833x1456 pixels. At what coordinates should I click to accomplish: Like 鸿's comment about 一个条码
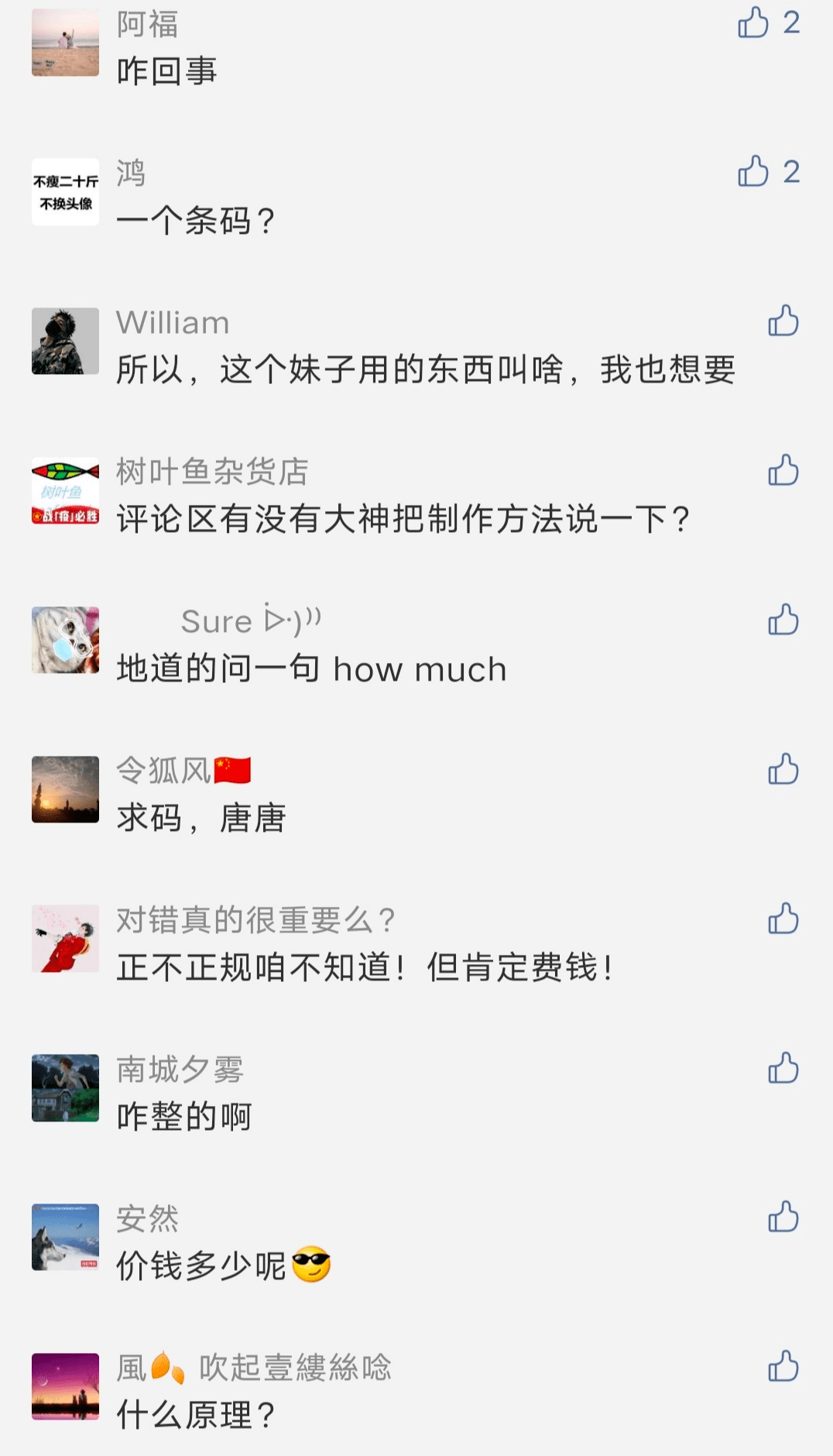[x=753, y=171]
